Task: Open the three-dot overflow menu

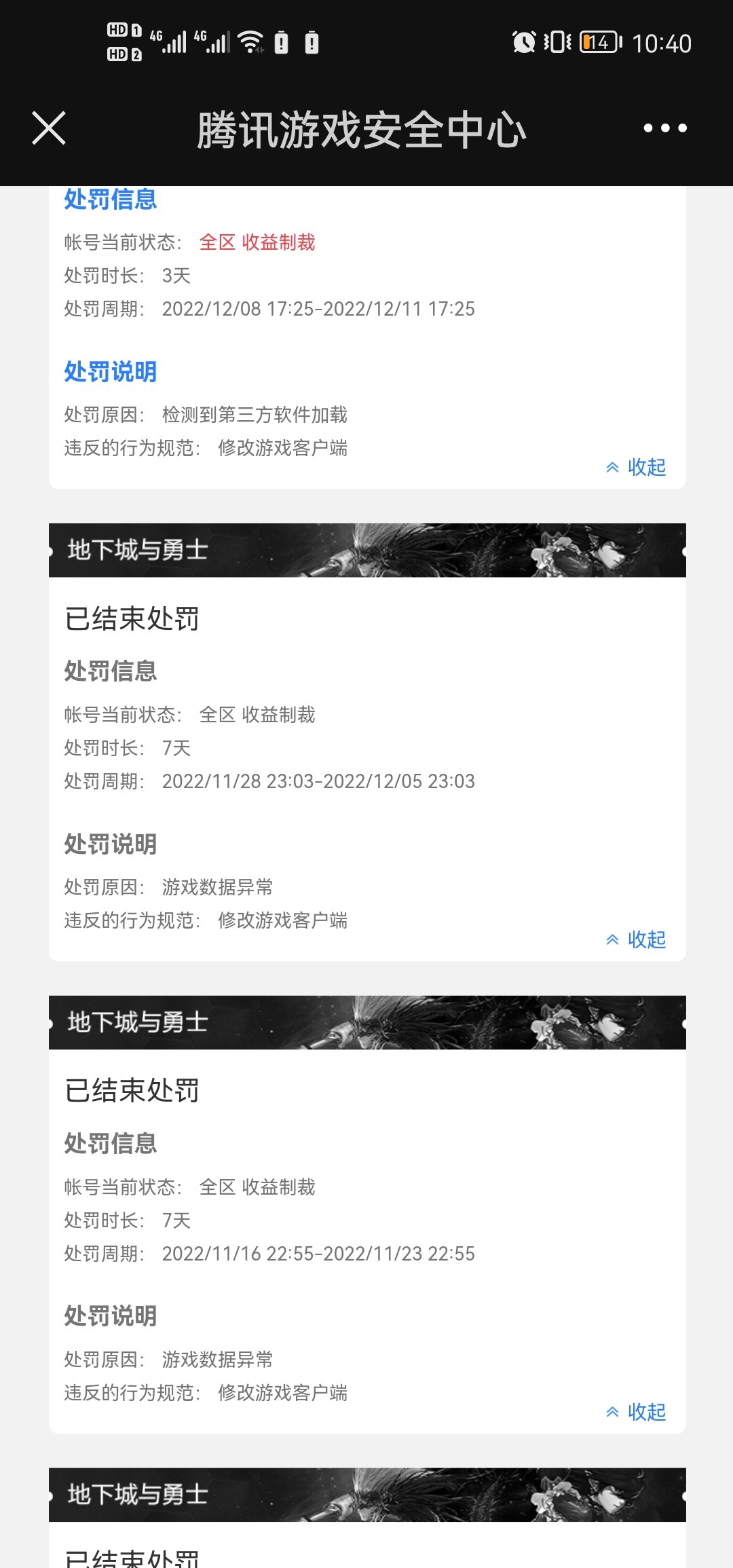Action: 665,128
